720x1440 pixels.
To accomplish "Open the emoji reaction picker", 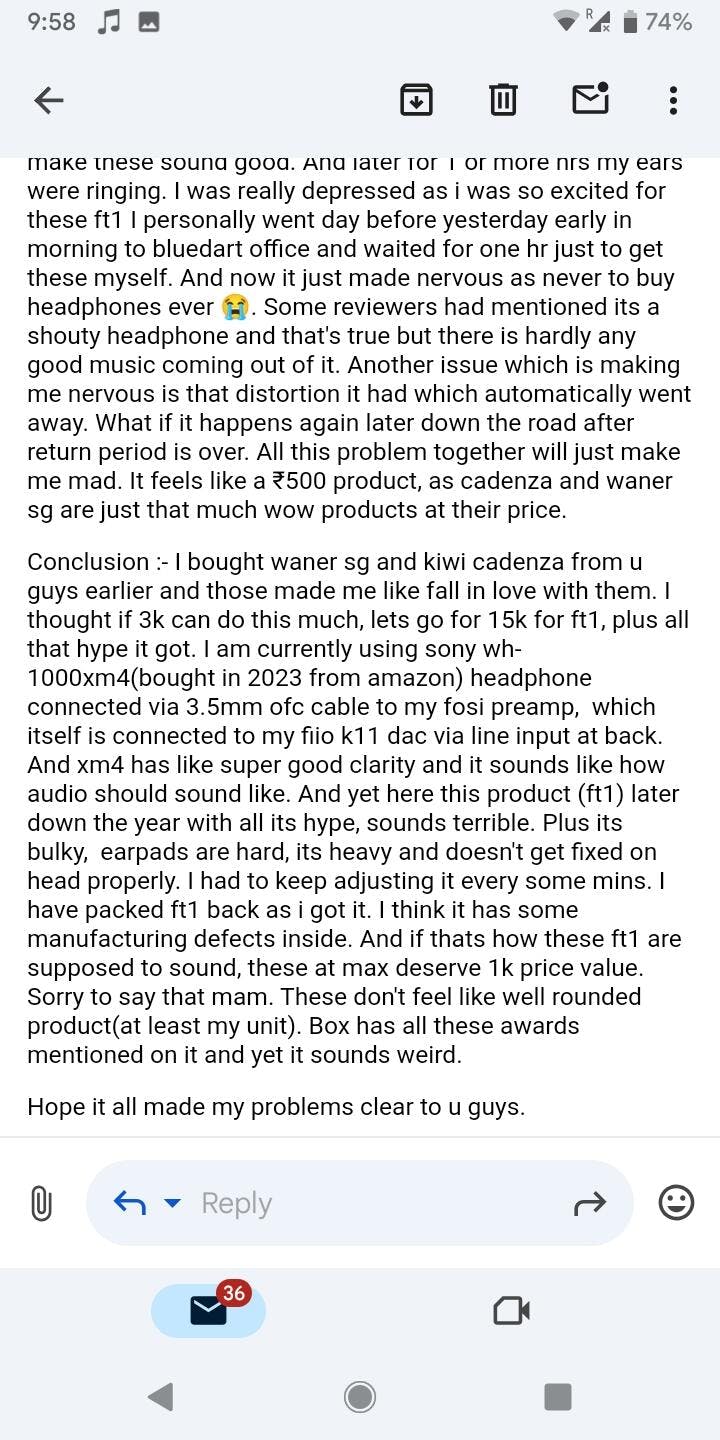I will 676,1203.
